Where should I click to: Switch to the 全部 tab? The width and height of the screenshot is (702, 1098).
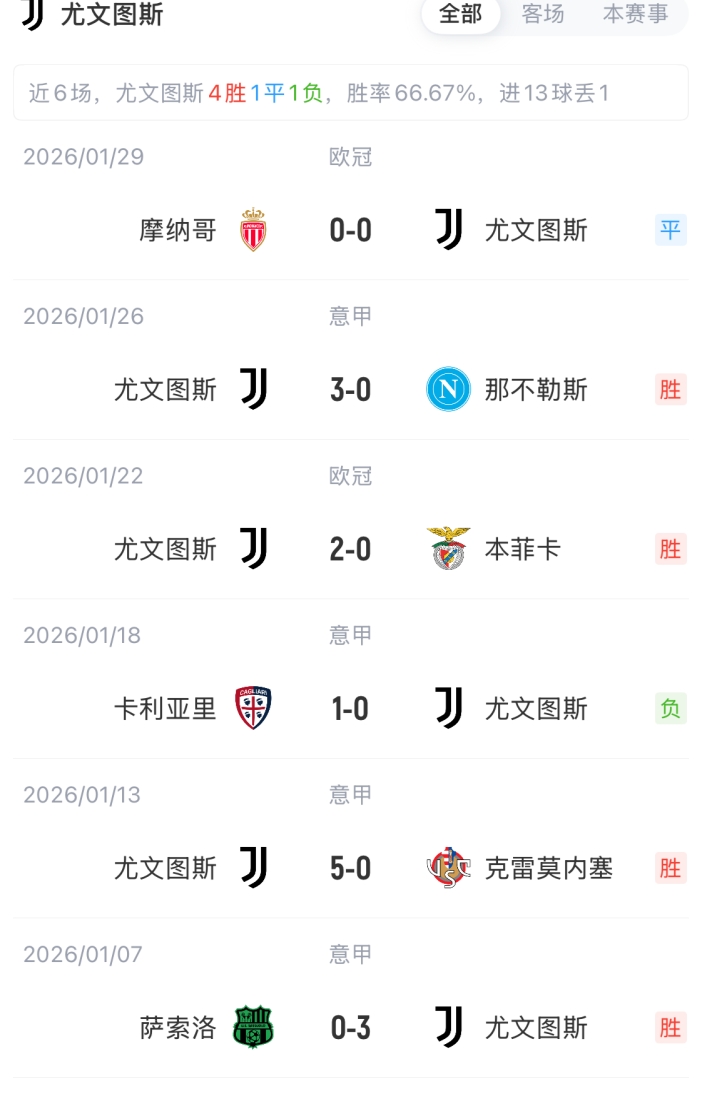point(460,14)
